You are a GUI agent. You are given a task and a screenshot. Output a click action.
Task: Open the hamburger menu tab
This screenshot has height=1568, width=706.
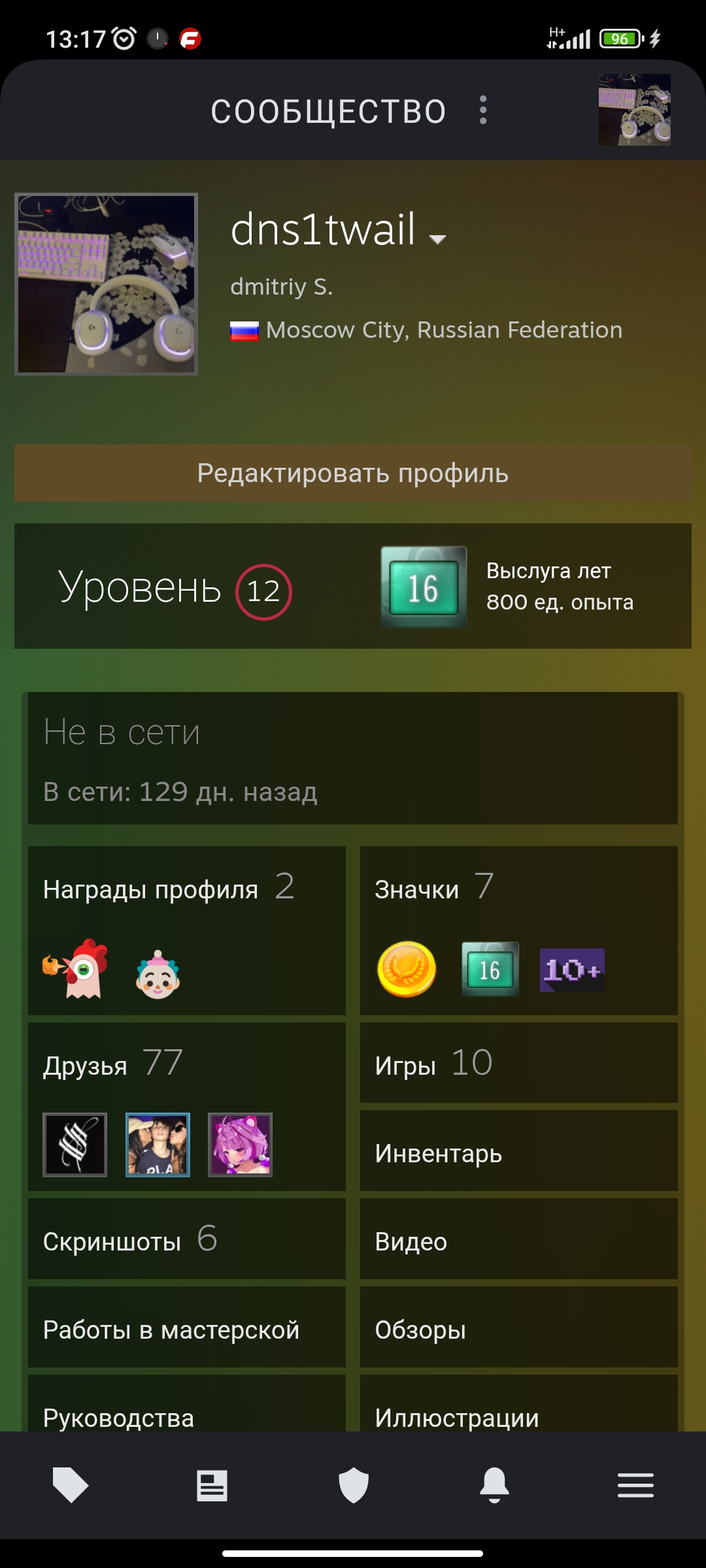(x=636, y=1485)
